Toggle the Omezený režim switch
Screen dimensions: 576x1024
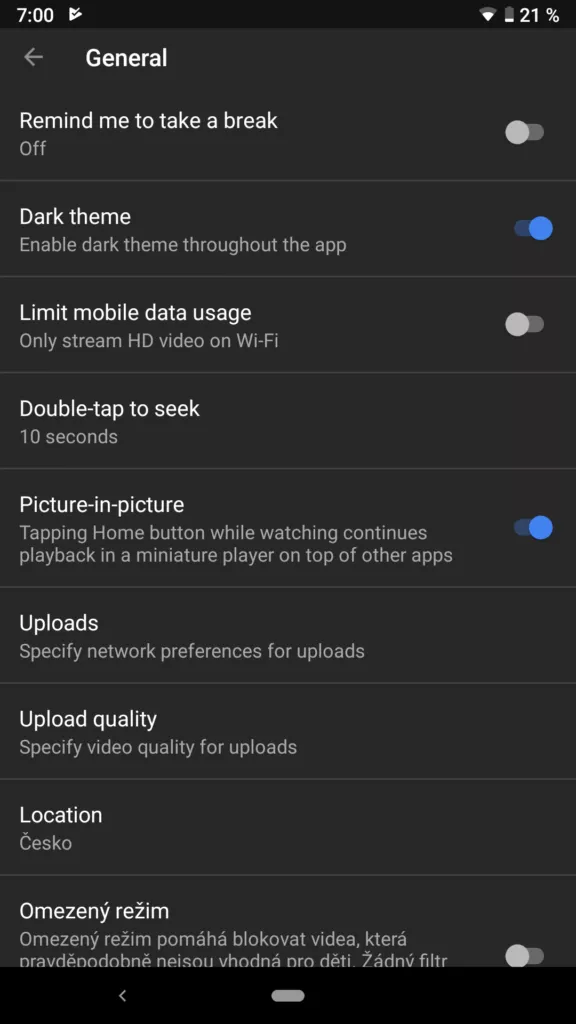tap(524, 956)
